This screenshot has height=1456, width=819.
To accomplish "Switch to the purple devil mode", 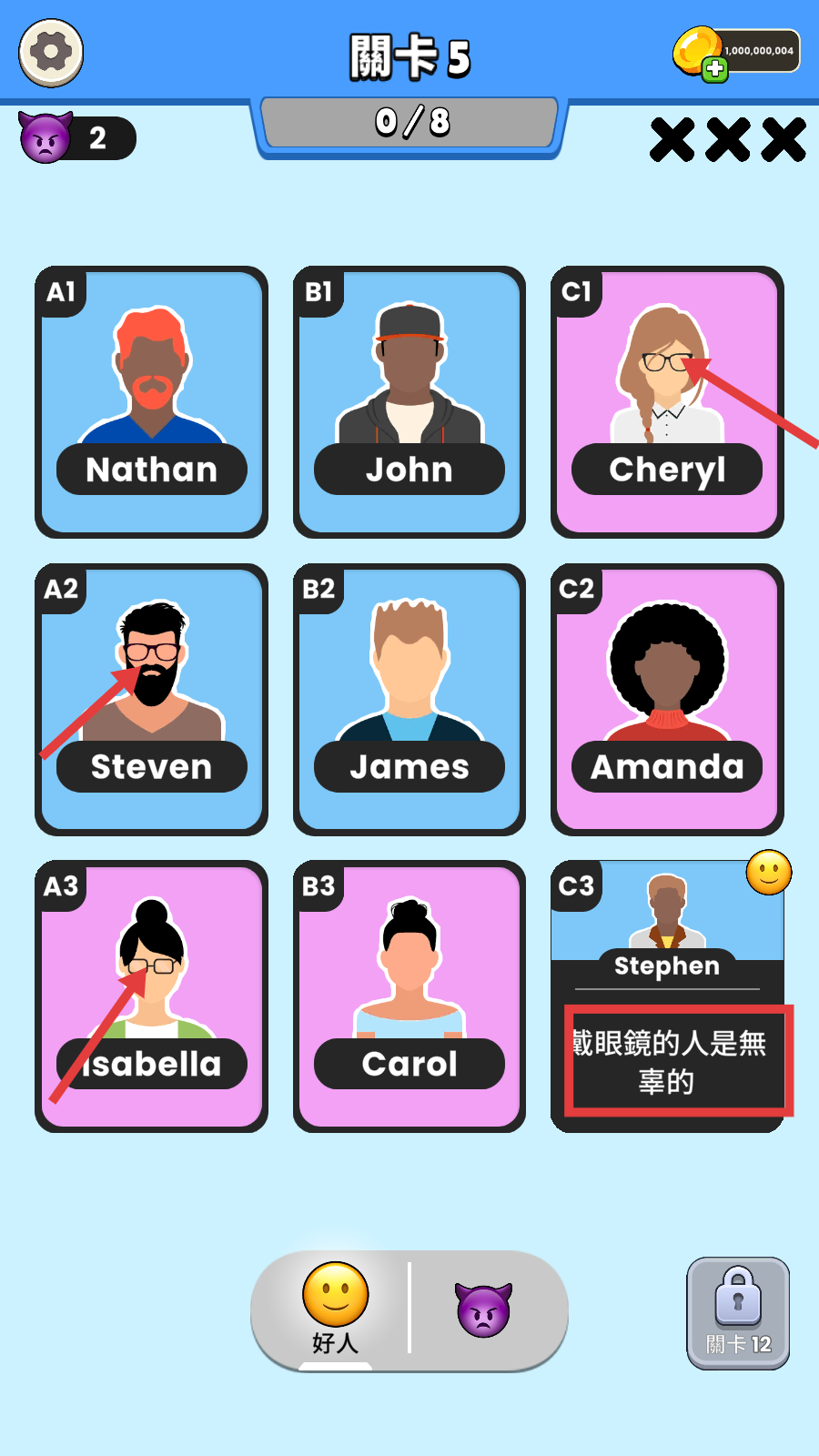I will pos(483,1310).
